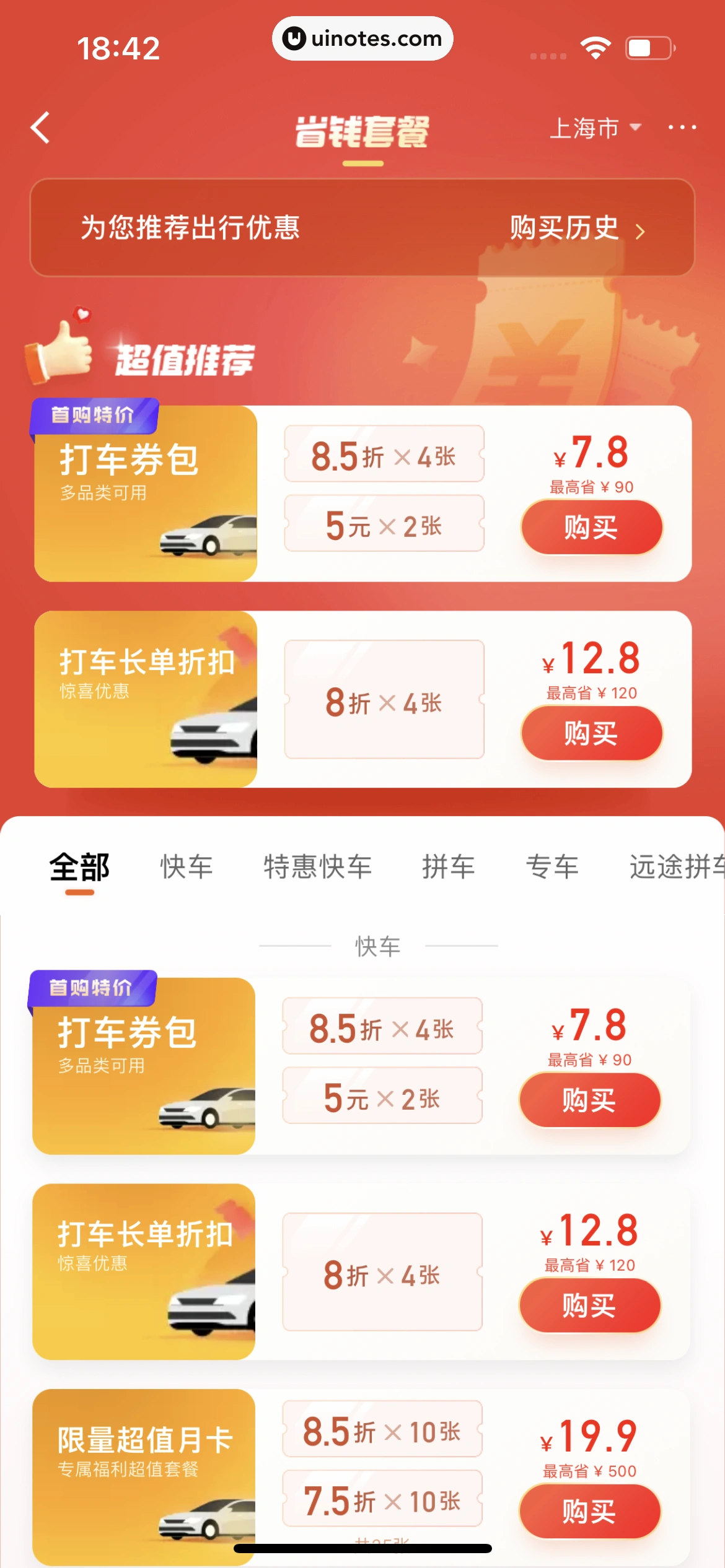The width and height of the screenshot is (725, 1568).
Task: Switch to the 快车 tab
Action: pyautogui.click(x=186, y=867)
